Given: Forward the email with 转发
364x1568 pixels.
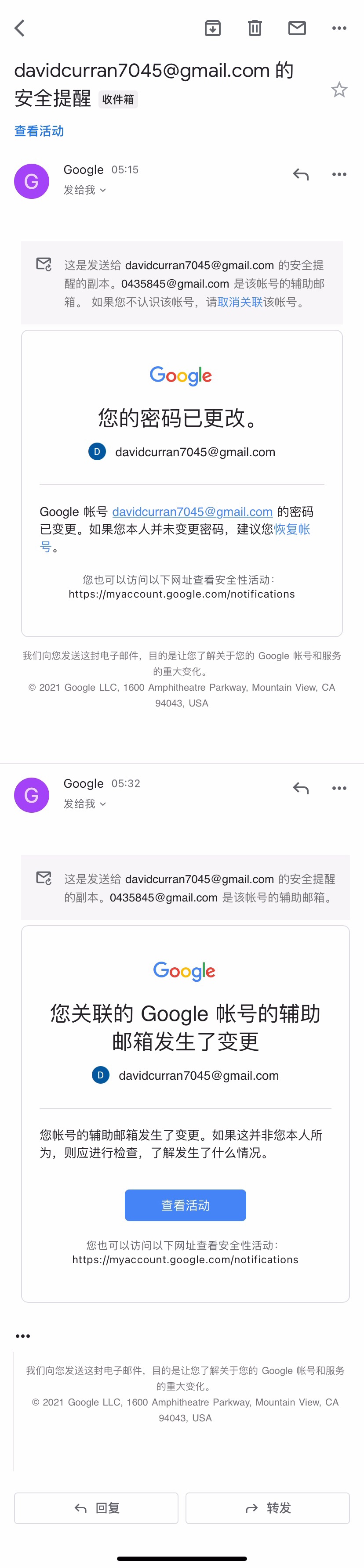Looking at the screenshot, I should (268, 1508).
